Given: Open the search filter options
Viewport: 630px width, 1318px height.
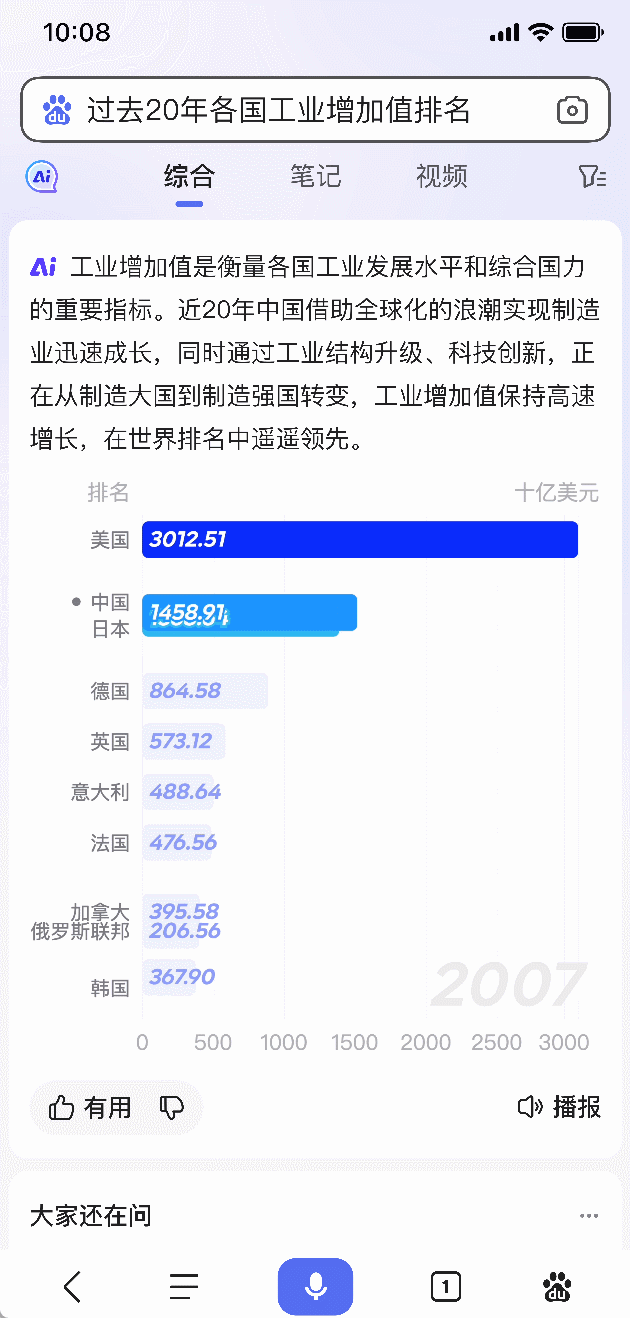Looking at the screenshot, I should click(x=592, y=178).
